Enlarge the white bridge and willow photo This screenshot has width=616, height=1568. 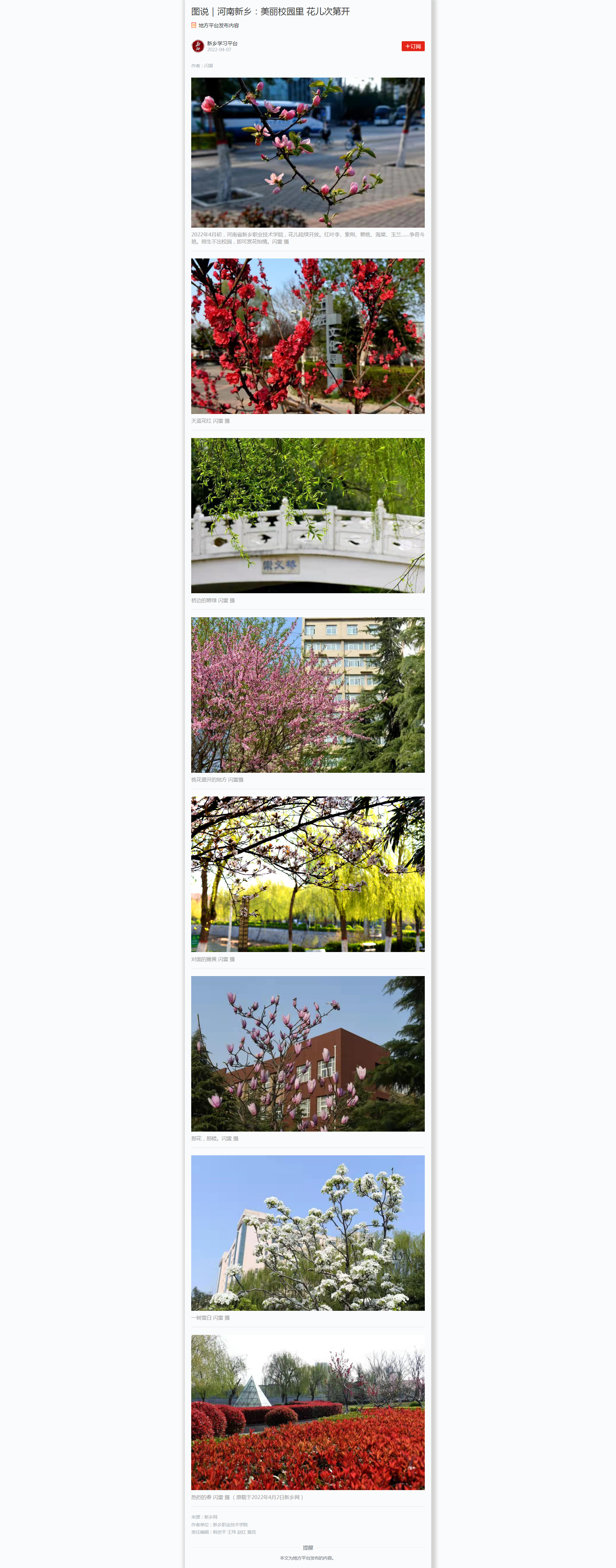click(308, 515)
